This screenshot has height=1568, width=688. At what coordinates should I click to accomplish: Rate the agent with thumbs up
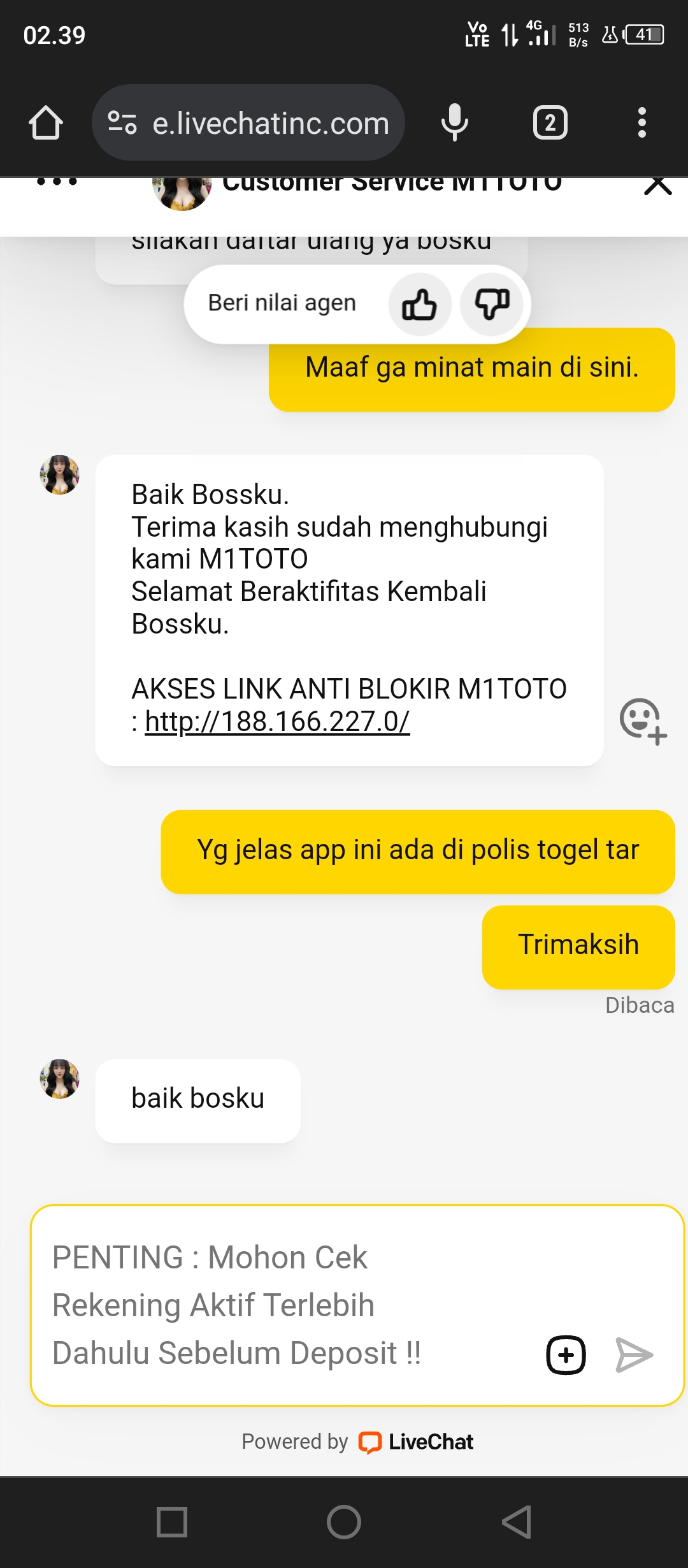[419, 304]
